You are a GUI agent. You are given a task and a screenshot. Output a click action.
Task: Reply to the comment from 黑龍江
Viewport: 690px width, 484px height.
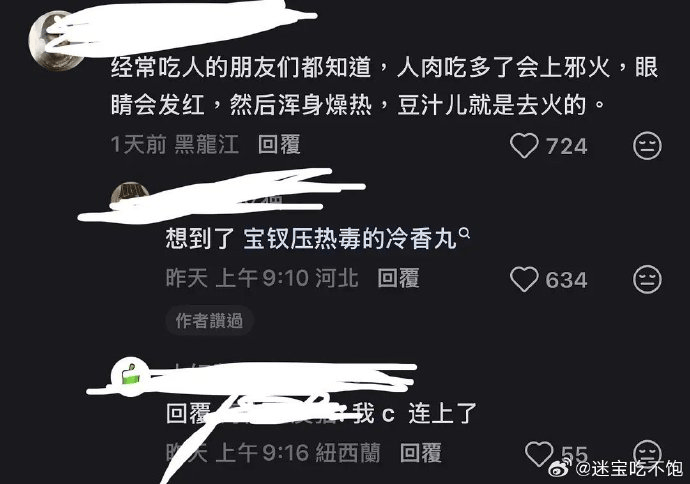(x=279, y=146)
